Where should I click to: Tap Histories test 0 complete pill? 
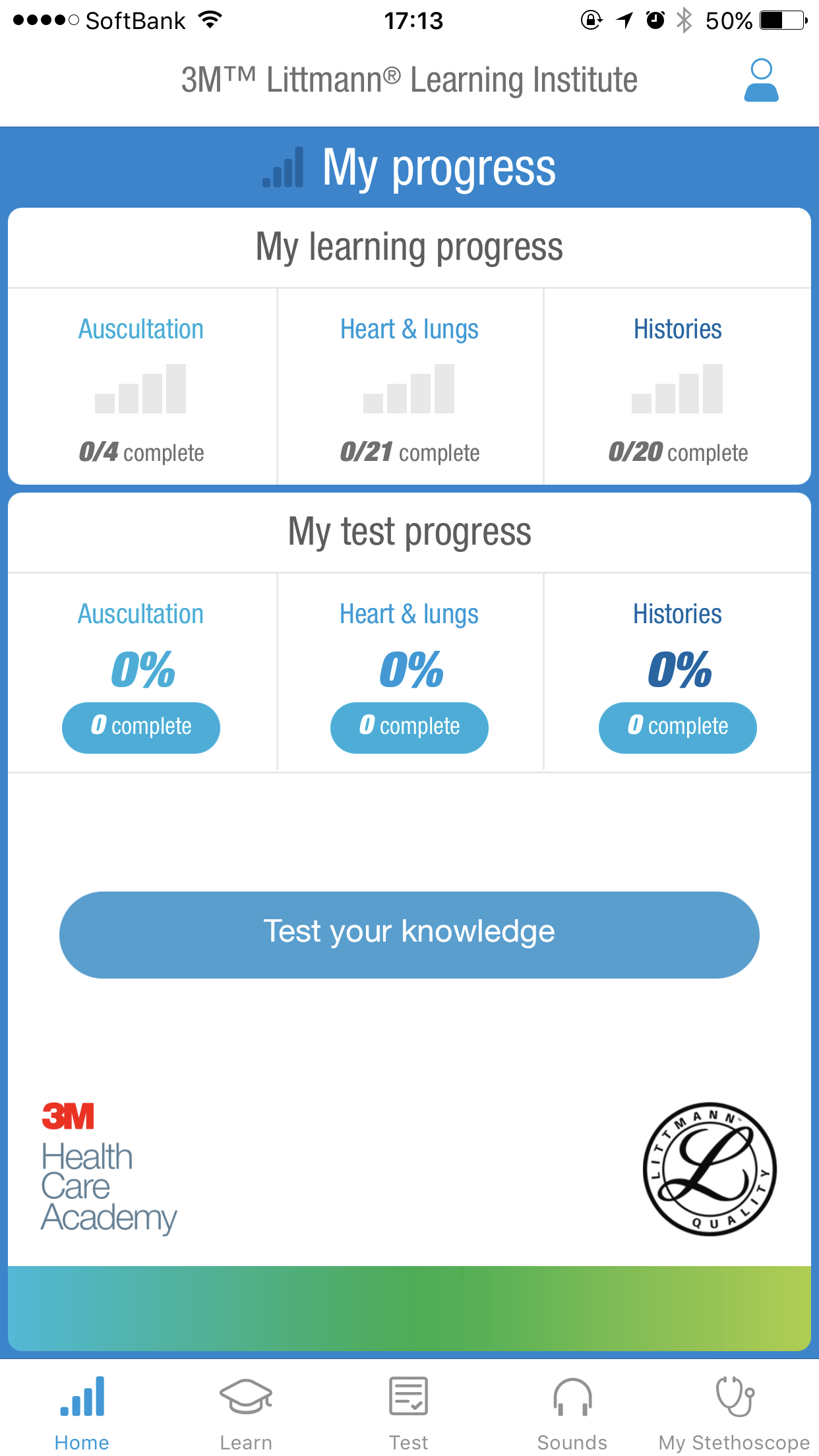(x=677, y=727)
